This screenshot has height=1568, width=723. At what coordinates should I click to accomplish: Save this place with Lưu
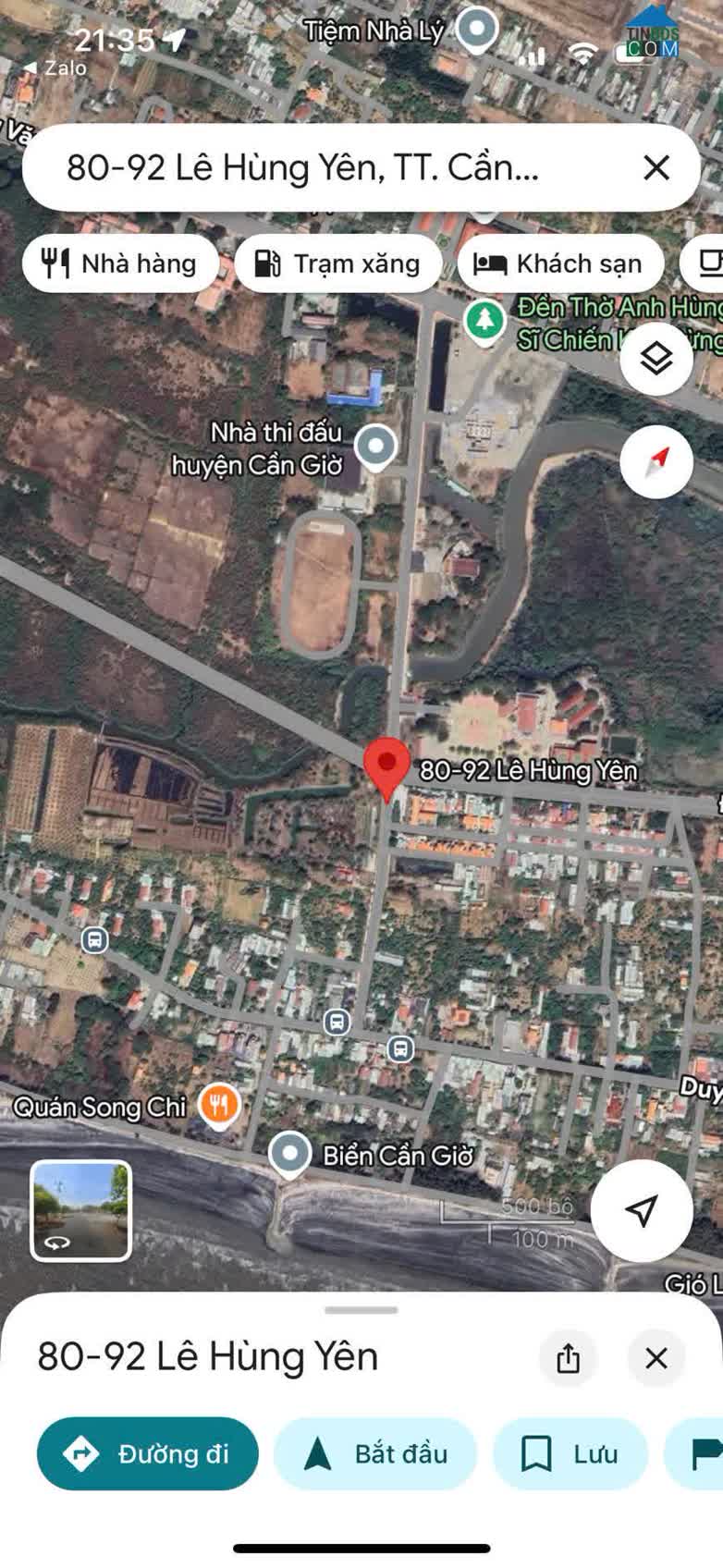570,1454
